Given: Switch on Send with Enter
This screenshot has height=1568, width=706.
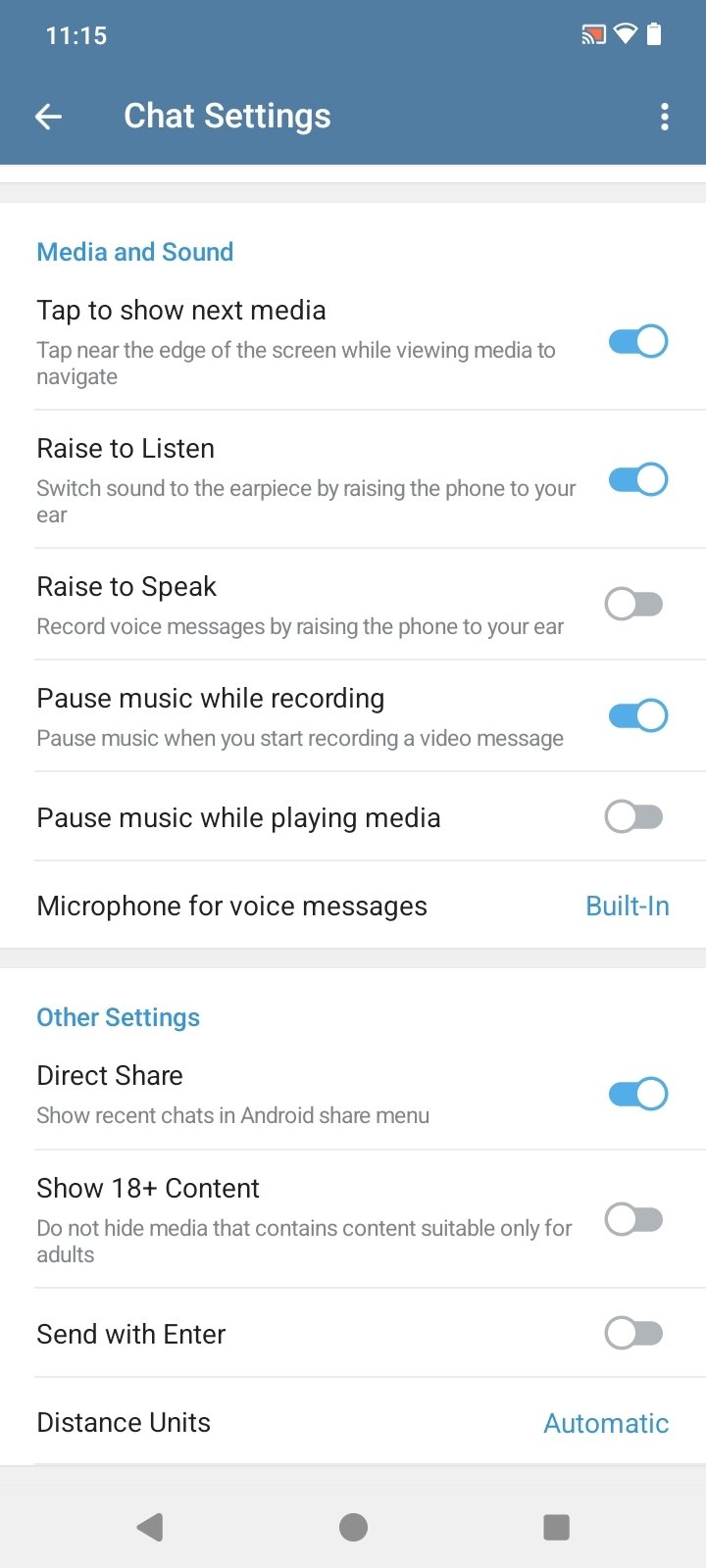Looking at the screenshot, I should (x=634, y=1333).
